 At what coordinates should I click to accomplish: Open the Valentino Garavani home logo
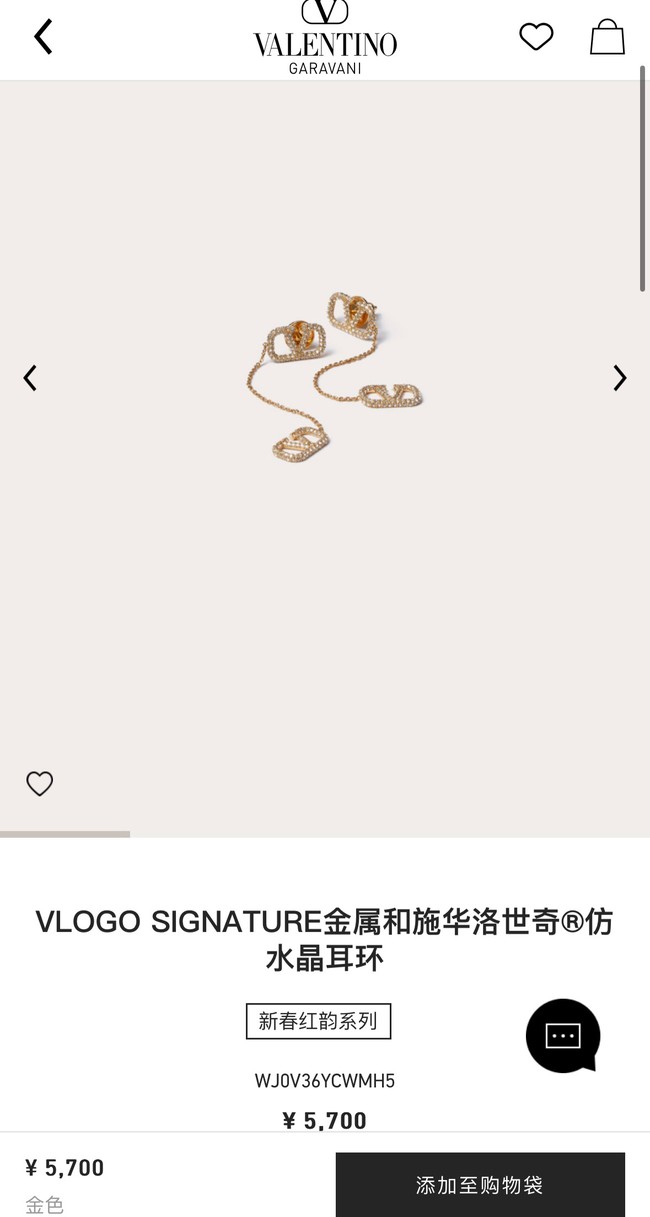(324, 38)
